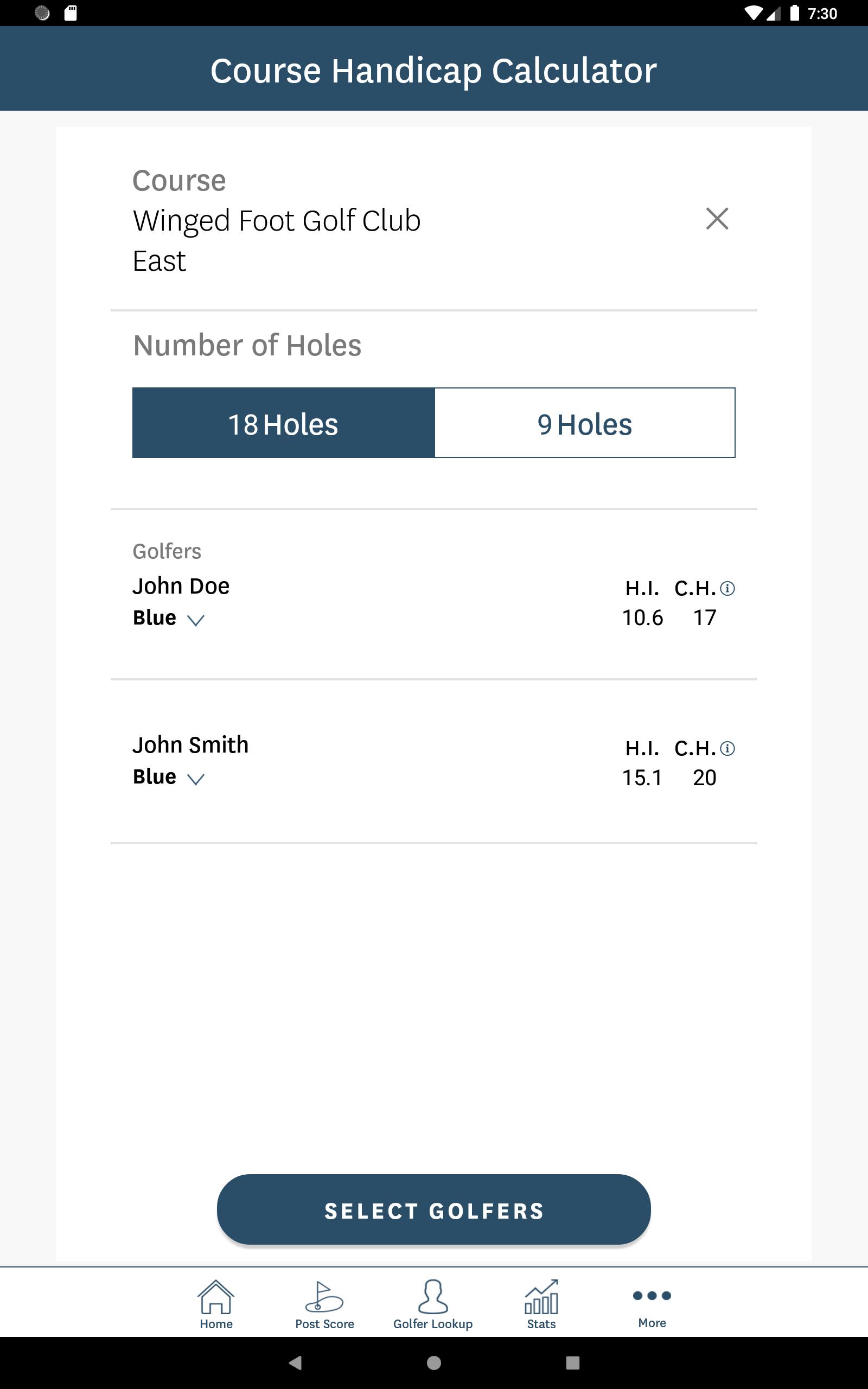
Task: Switch to Golfer Lookup
Action: tap(433, 1304)
